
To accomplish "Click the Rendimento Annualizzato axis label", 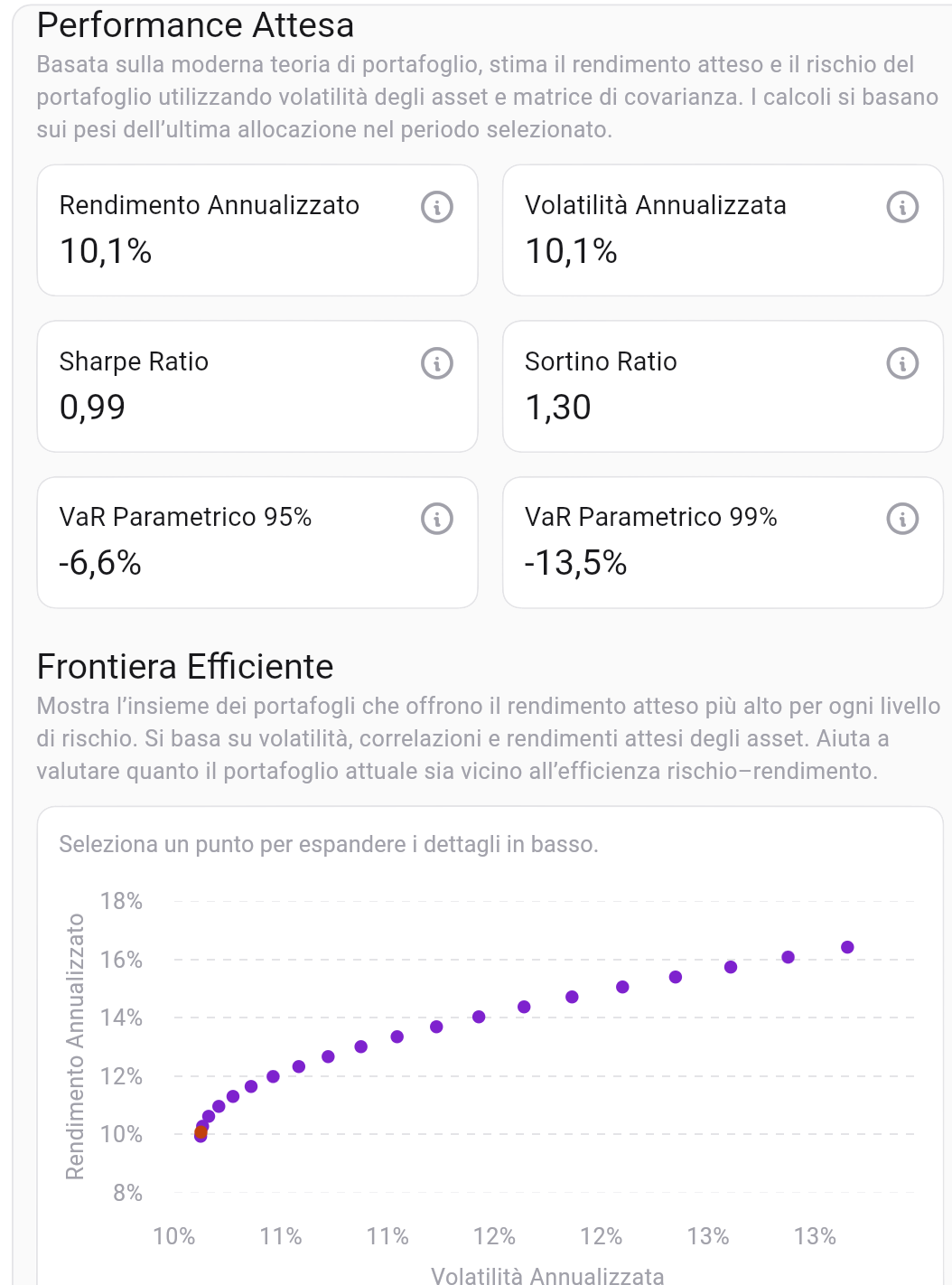I will pyautogui.click(x=77, y=1048).
